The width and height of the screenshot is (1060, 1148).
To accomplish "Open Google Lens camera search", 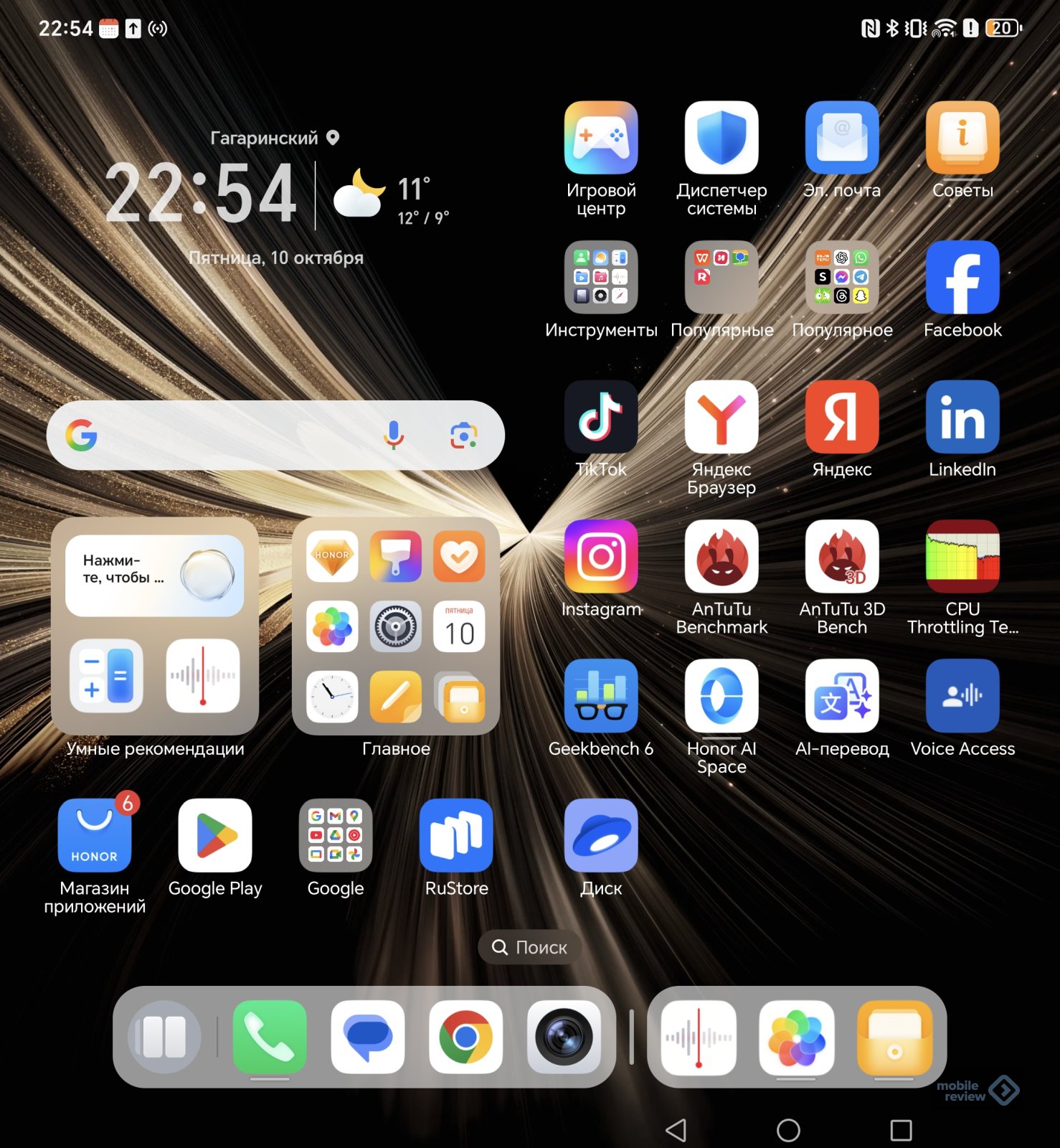I will 463,435.
